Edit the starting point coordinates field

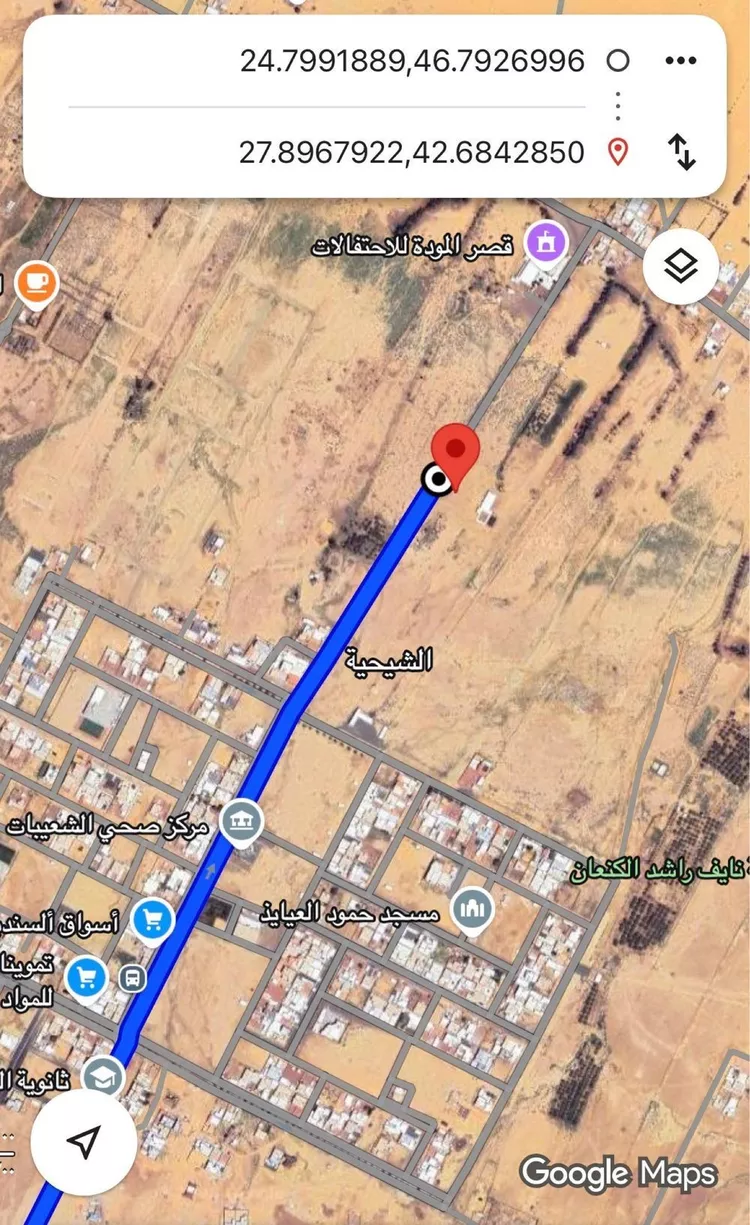[x=411, y=61]
